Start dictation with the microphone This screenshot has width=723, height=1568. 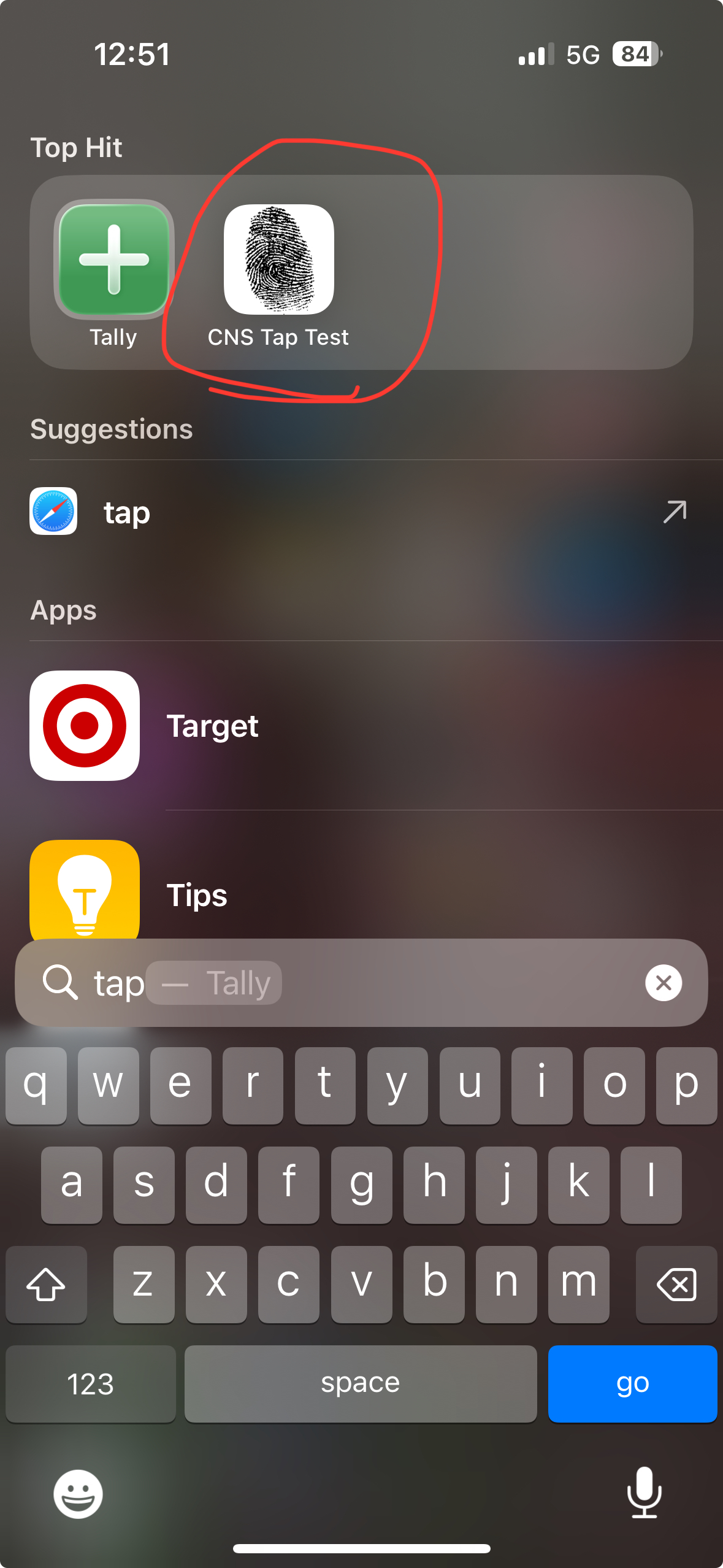coord(644,1493)
